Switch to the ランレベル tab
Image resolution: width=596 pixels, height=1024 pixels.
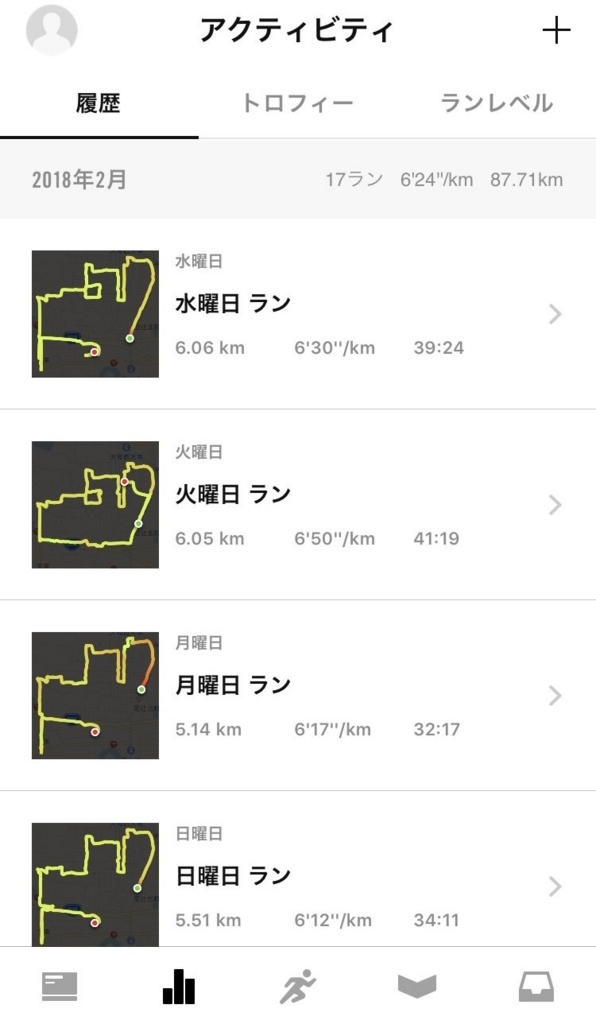click(496, 103)
